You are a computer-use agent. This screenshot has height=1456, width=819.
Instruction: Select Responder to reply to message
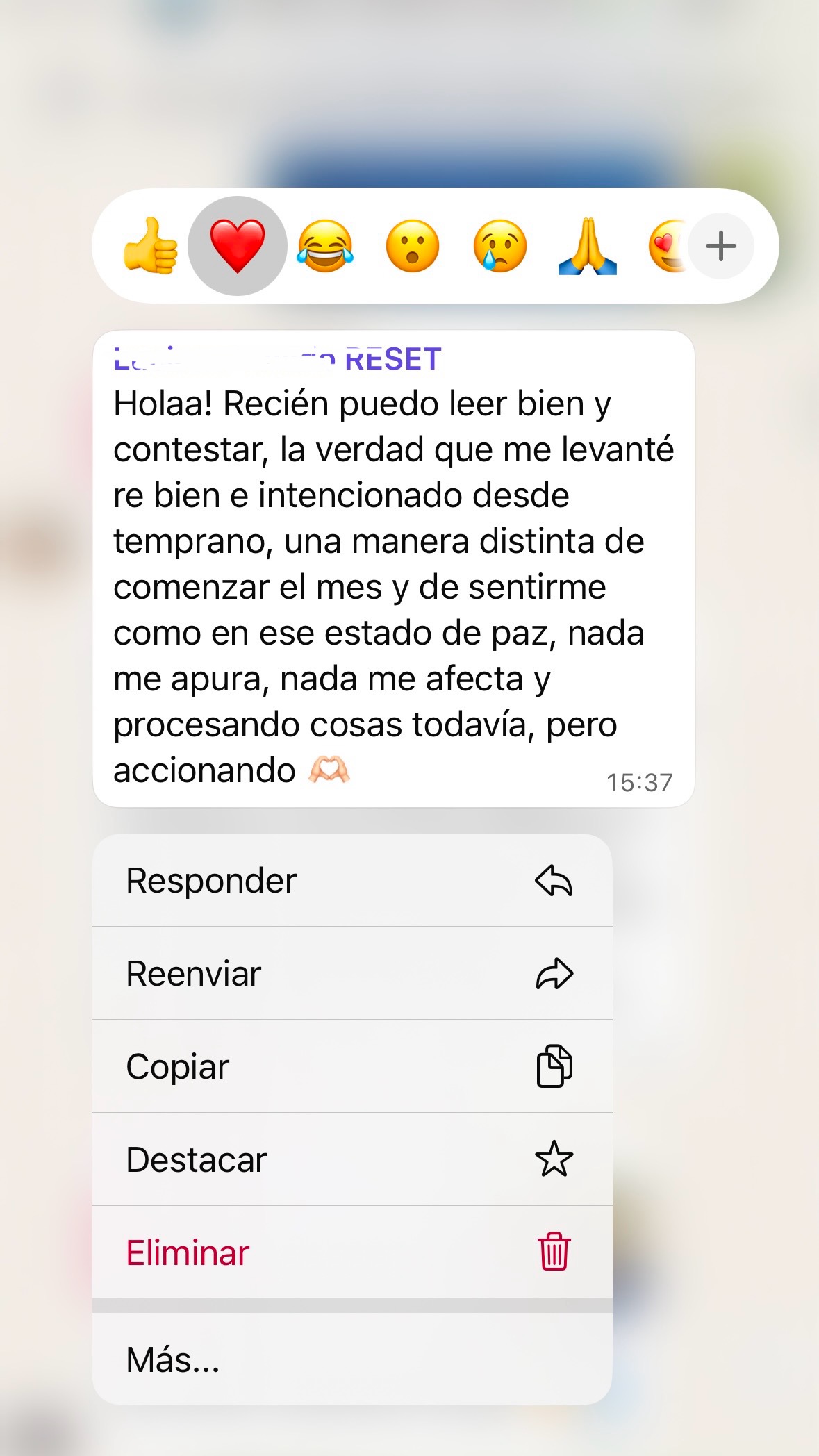tap(351, 881)
